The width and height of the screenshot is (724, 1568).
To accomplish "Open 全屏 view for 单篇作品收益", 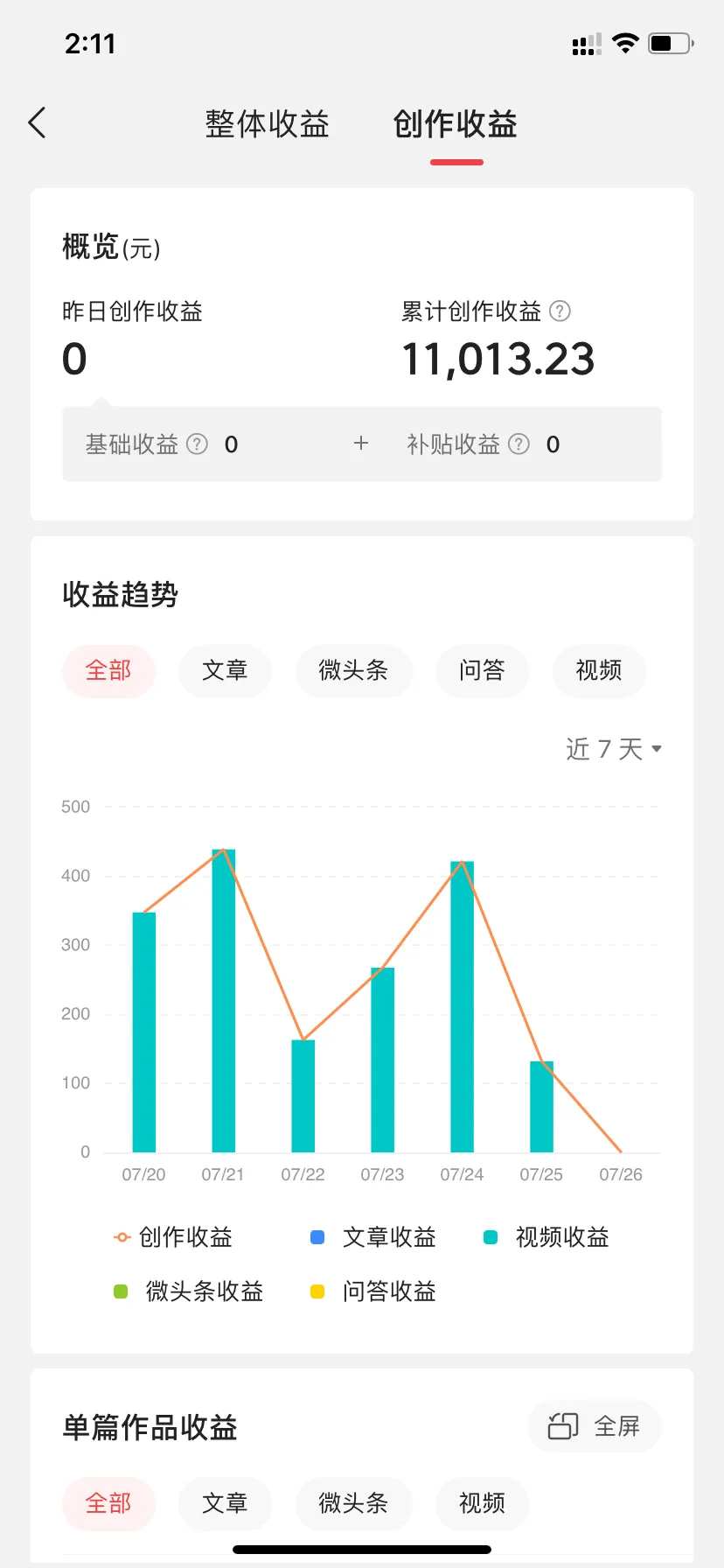I will [x=595, y=1426].
